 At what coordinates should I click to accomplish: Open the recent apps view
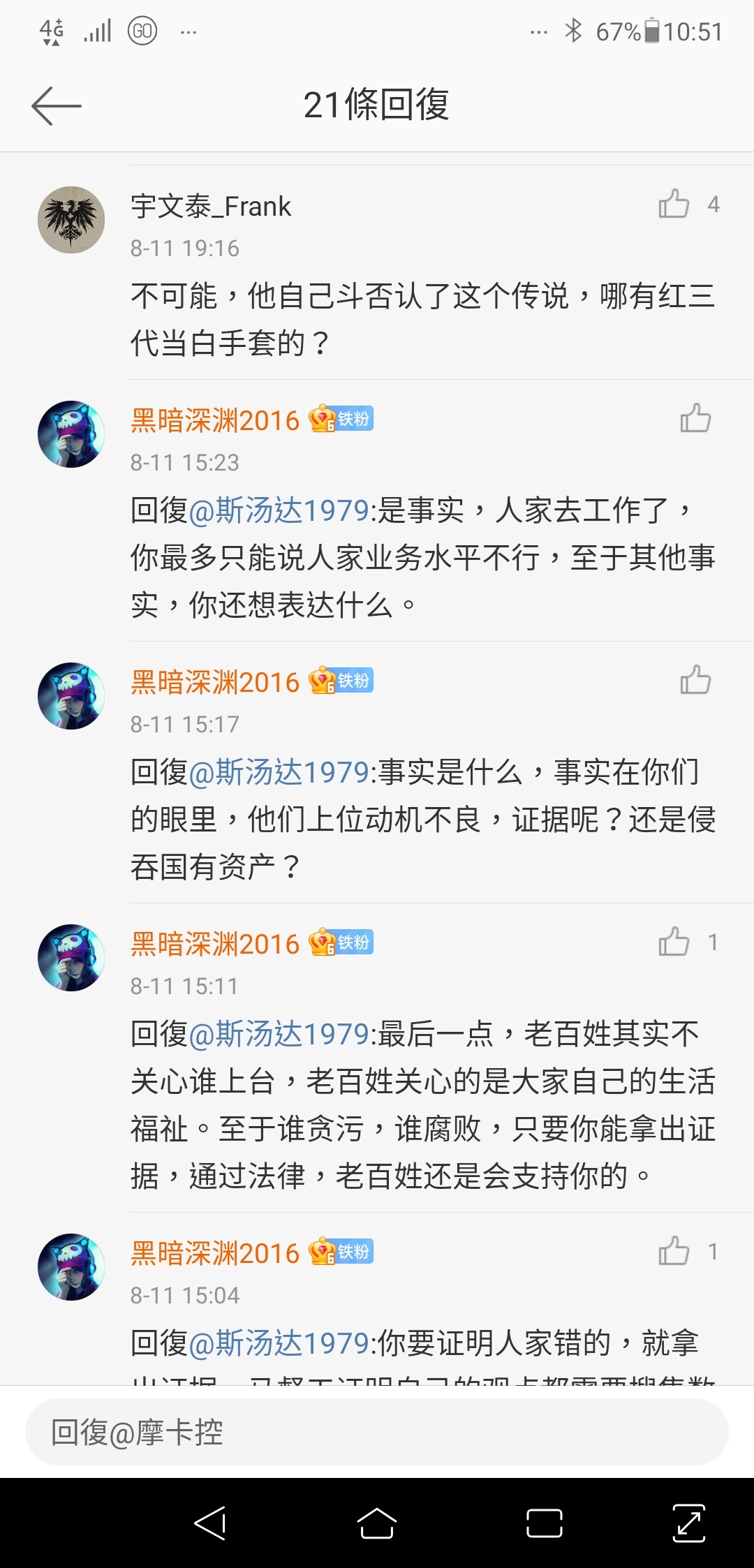tap(545, 1523)
